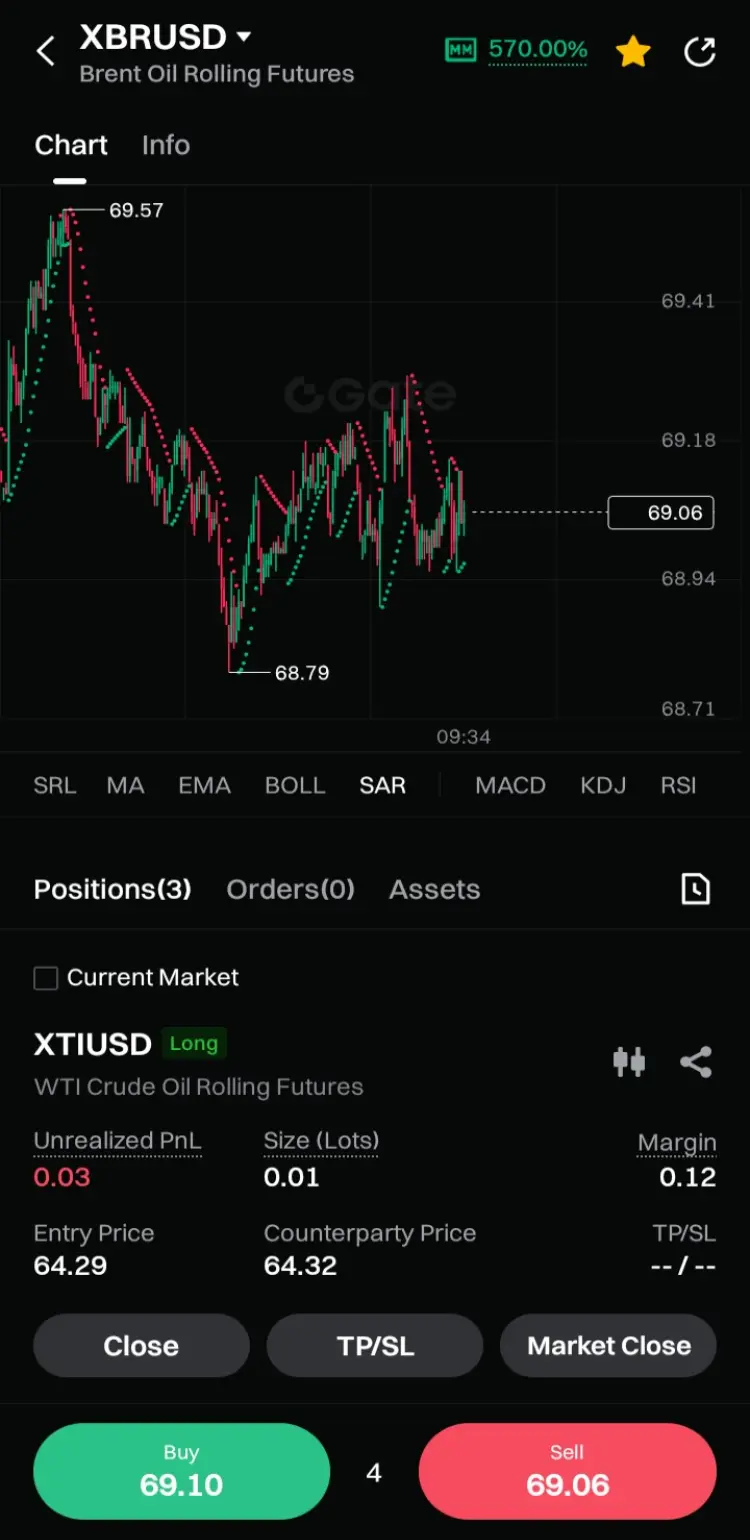Select the SRL indicator
The width and height of the screenshot is (750, 1540).
pos(55,785)
